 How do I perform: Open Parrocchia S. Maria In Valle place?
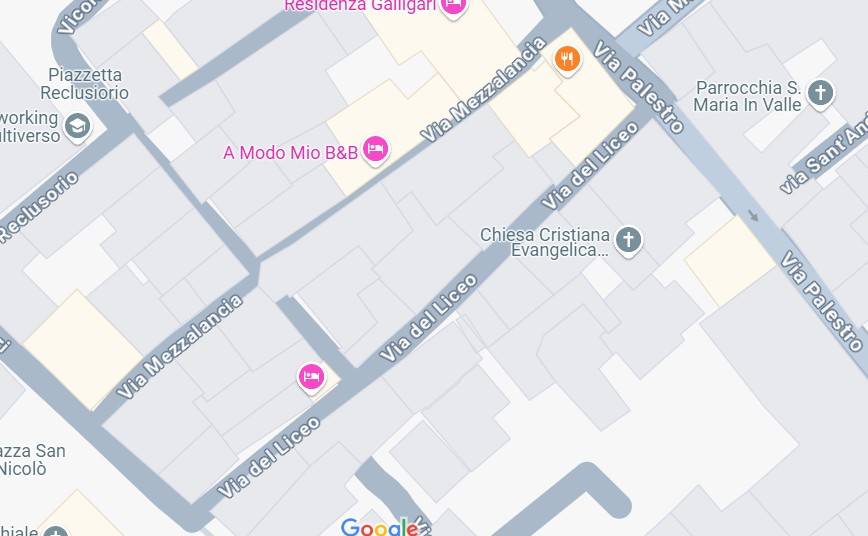(x=820, y=94)
